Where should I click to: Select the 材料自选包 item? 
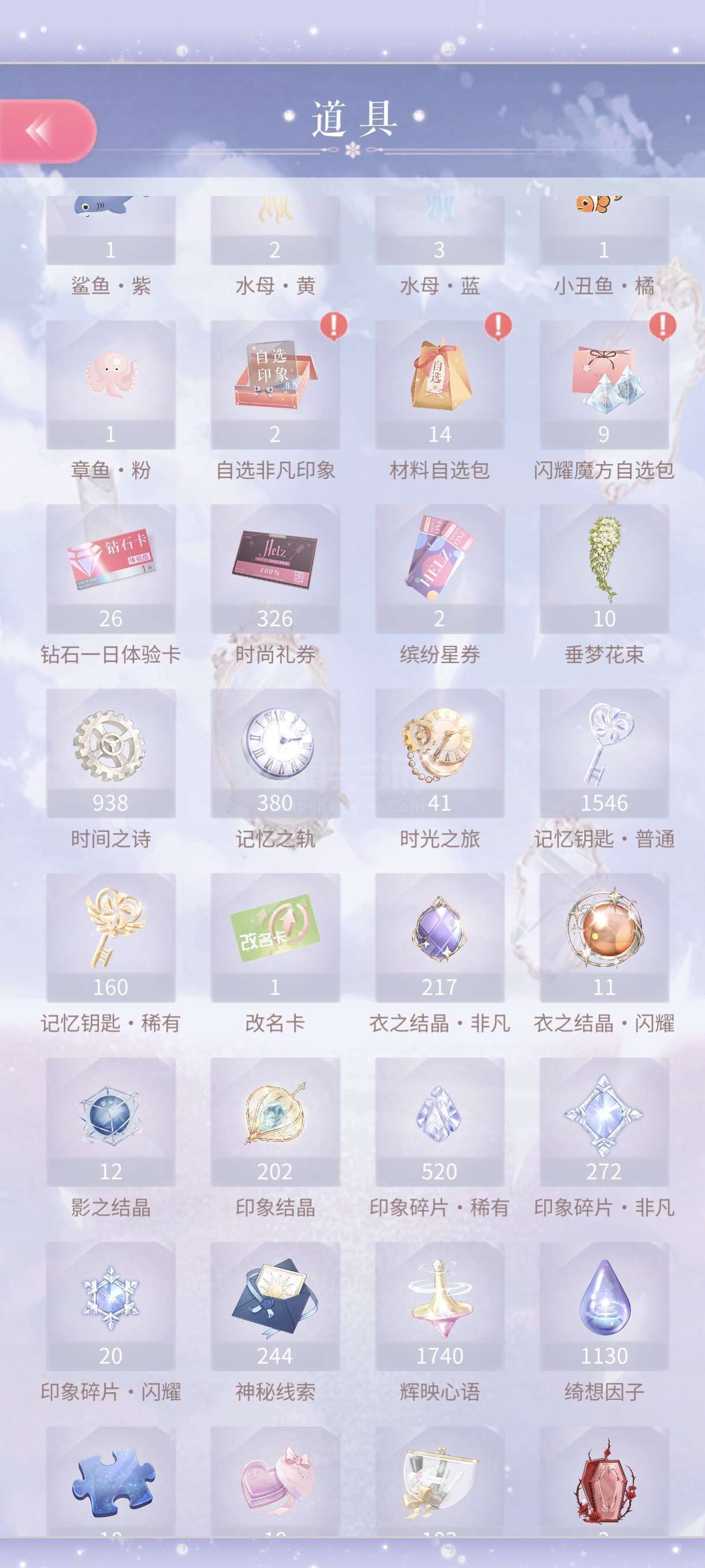(439, 383)
